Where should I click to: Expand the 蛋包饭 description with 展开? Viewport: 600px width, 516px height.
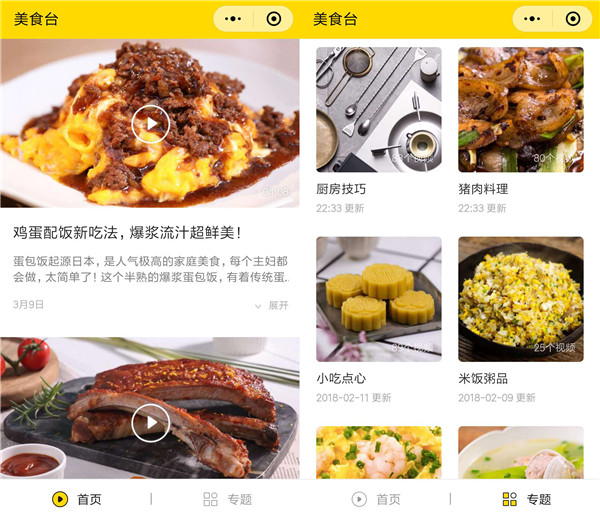[272, 305]
